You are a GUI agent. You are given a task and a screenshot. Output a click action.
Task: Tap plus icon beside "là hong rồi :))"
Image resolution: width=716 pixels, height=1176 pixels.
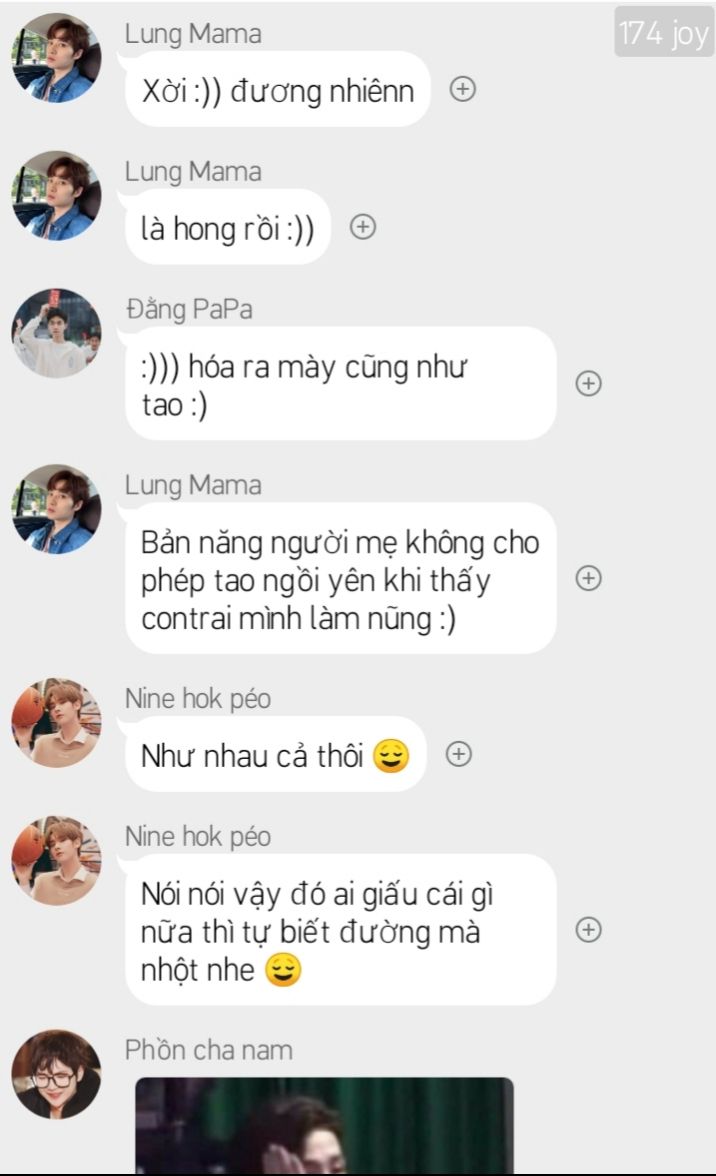[x=363, y=226]
